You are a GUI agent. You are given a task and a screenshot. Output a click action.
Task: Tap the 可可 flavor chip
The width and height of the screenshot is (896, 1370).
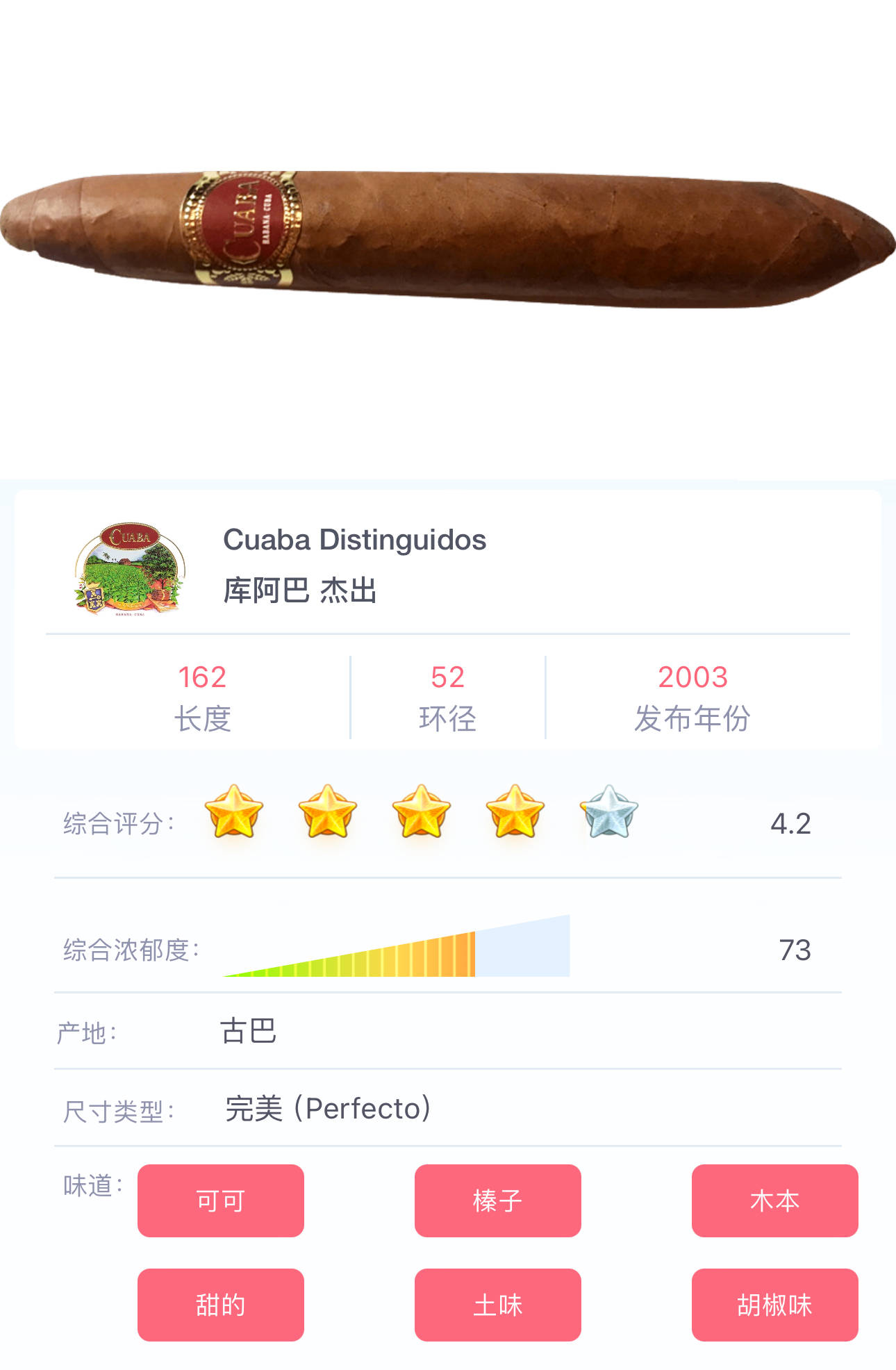[x=220, y=1200]
